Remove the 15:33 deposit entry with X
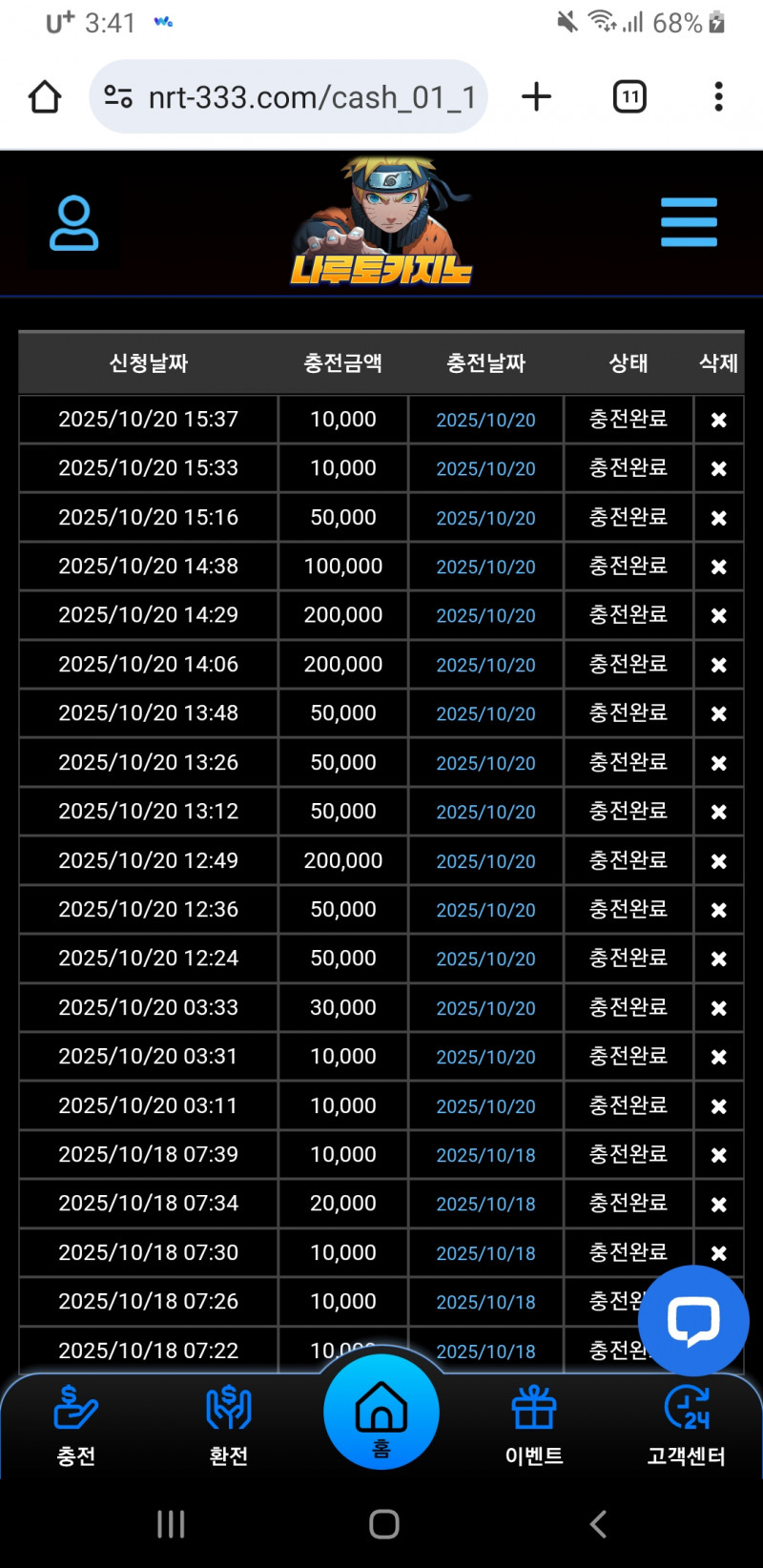763x1568 pixels. [720, 468]
